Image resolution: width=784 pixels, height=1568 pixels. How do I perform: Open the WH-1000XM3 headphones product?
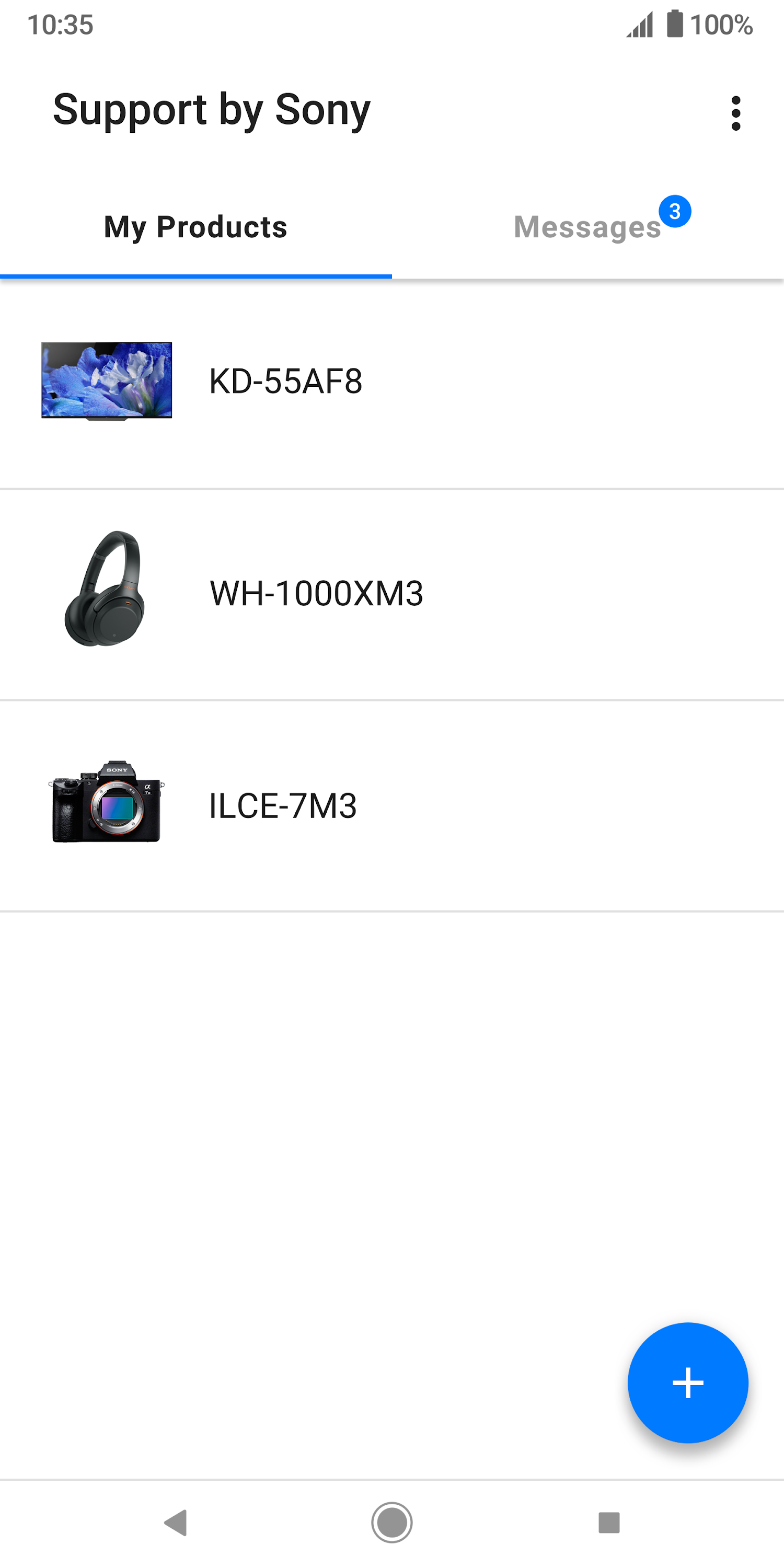click(315, 593)
